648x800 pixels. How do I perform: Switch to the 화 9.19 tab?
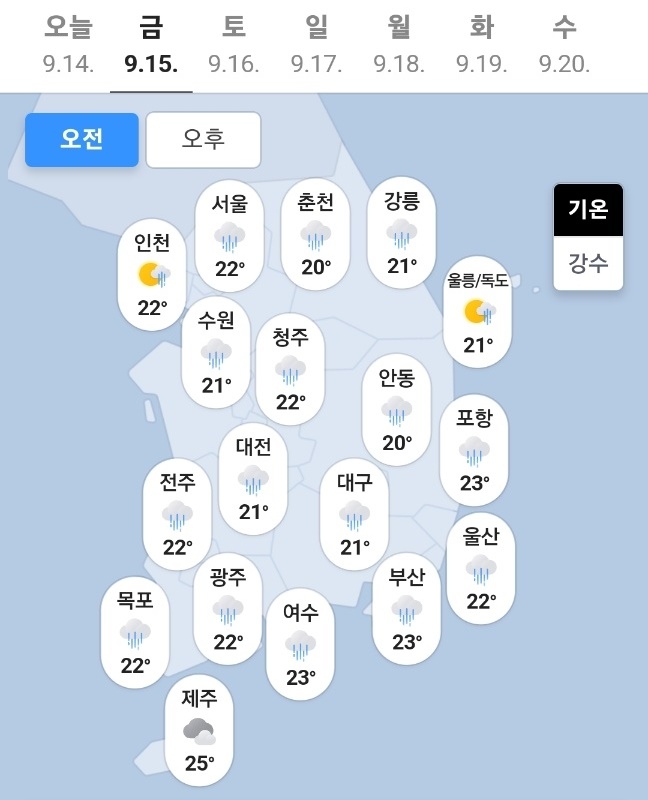pyautogui.click(x=481, y=45)
